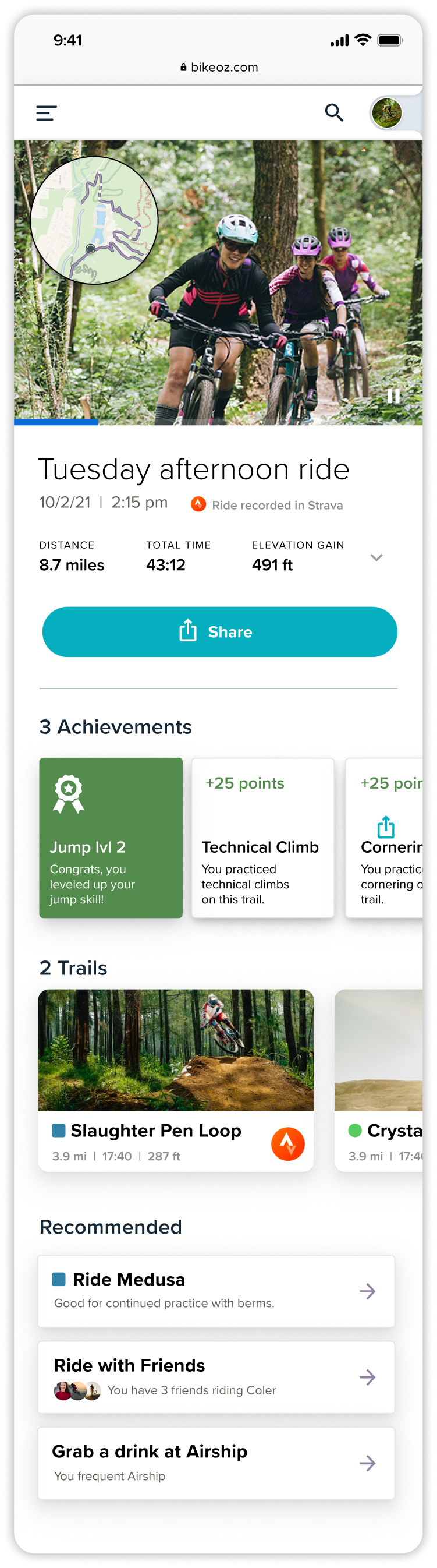Open Ride with Friends recommendation
The image size is (437, 1568).
216,1377
